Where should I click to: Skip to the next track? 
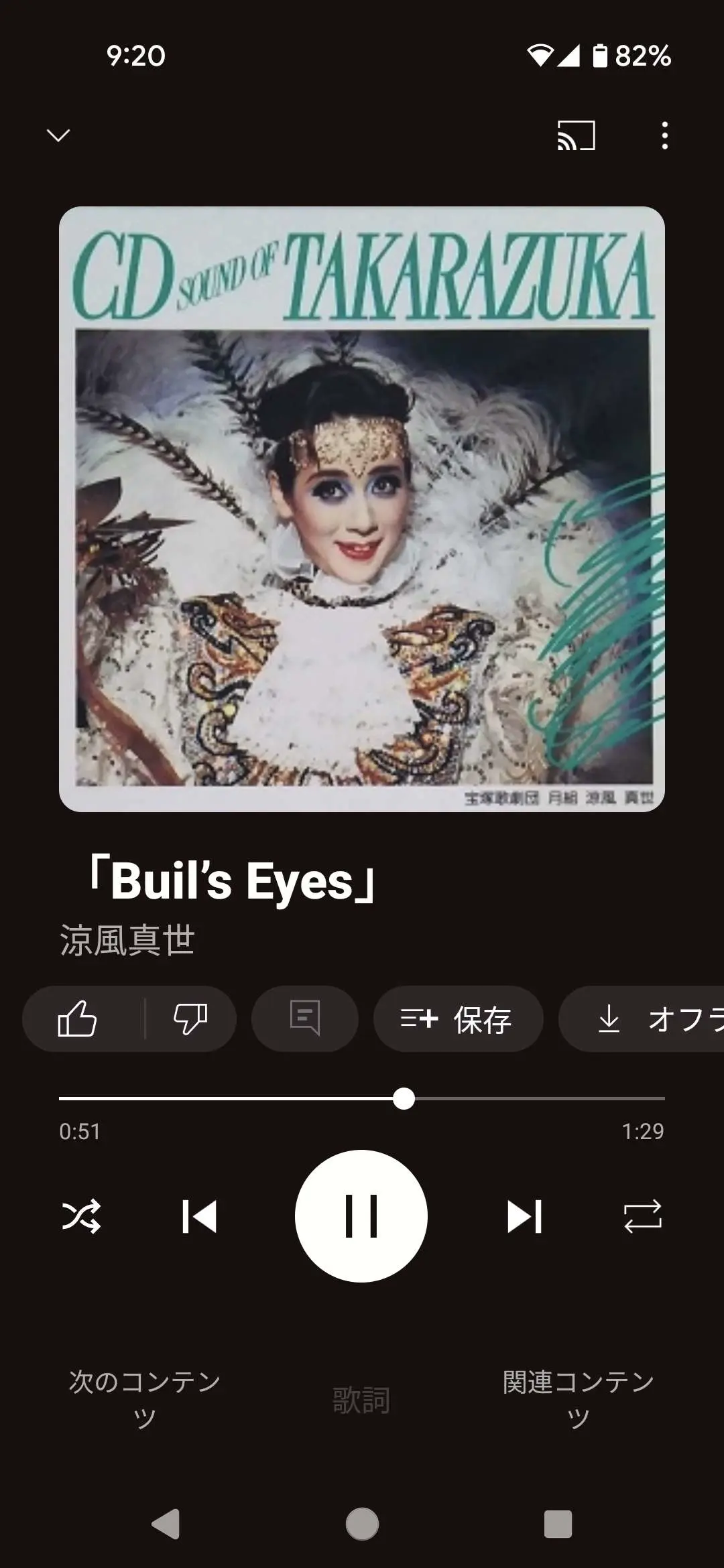[524, 1216]
